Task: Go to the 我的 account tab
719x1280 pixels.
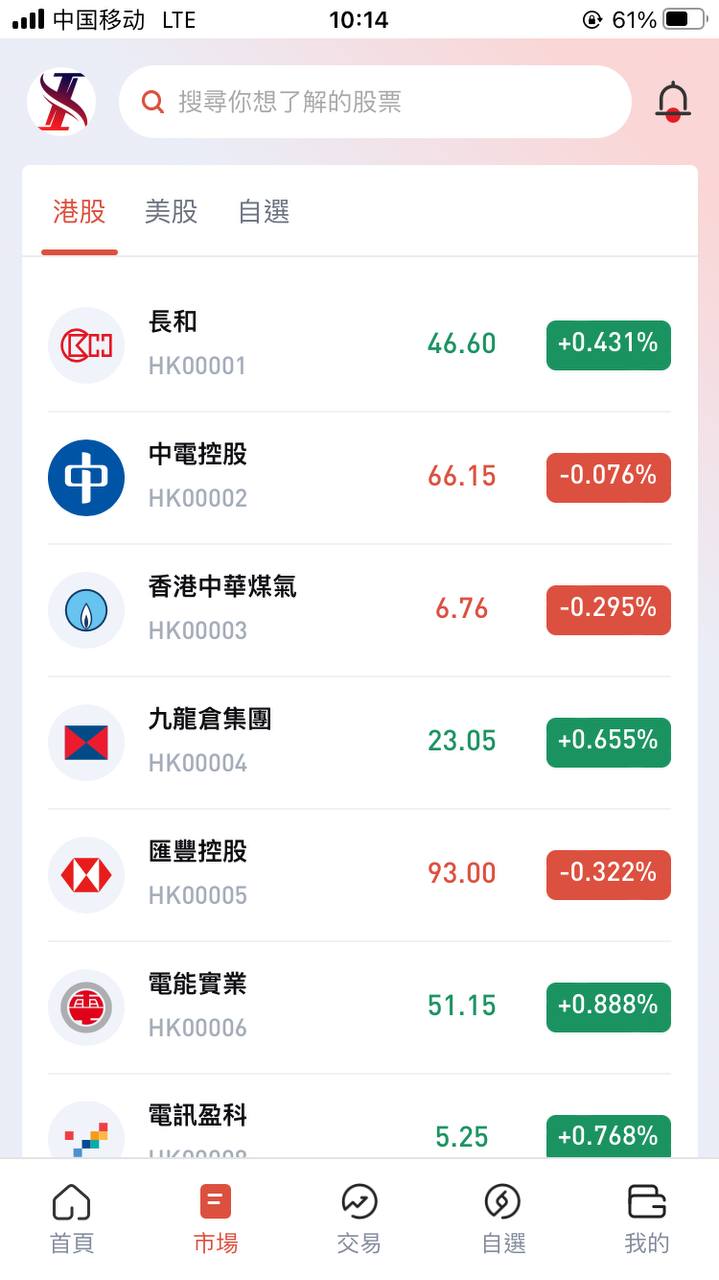Action: pyautogui.click(x=646, y=1219)
